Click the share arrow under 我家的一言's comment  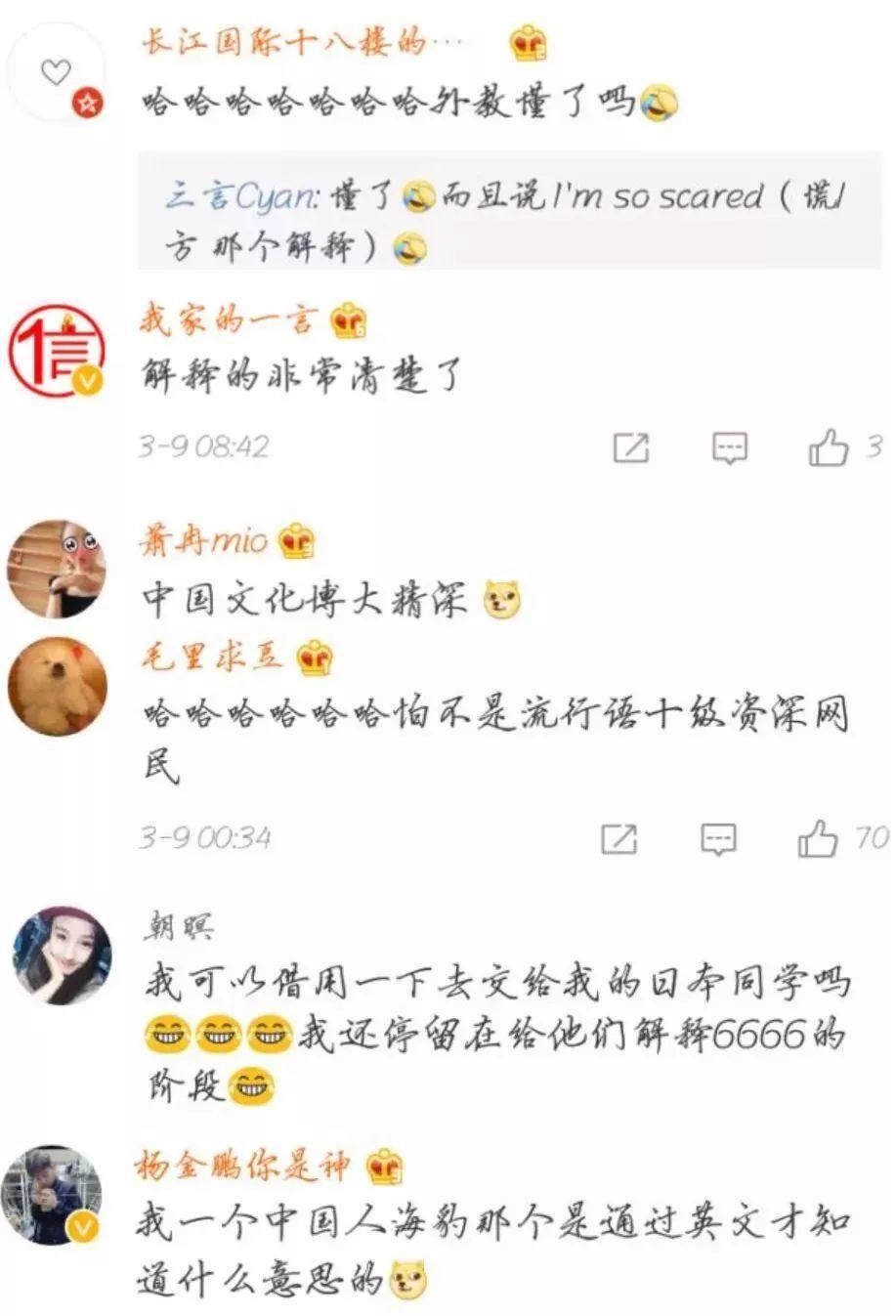click(630, 446)
